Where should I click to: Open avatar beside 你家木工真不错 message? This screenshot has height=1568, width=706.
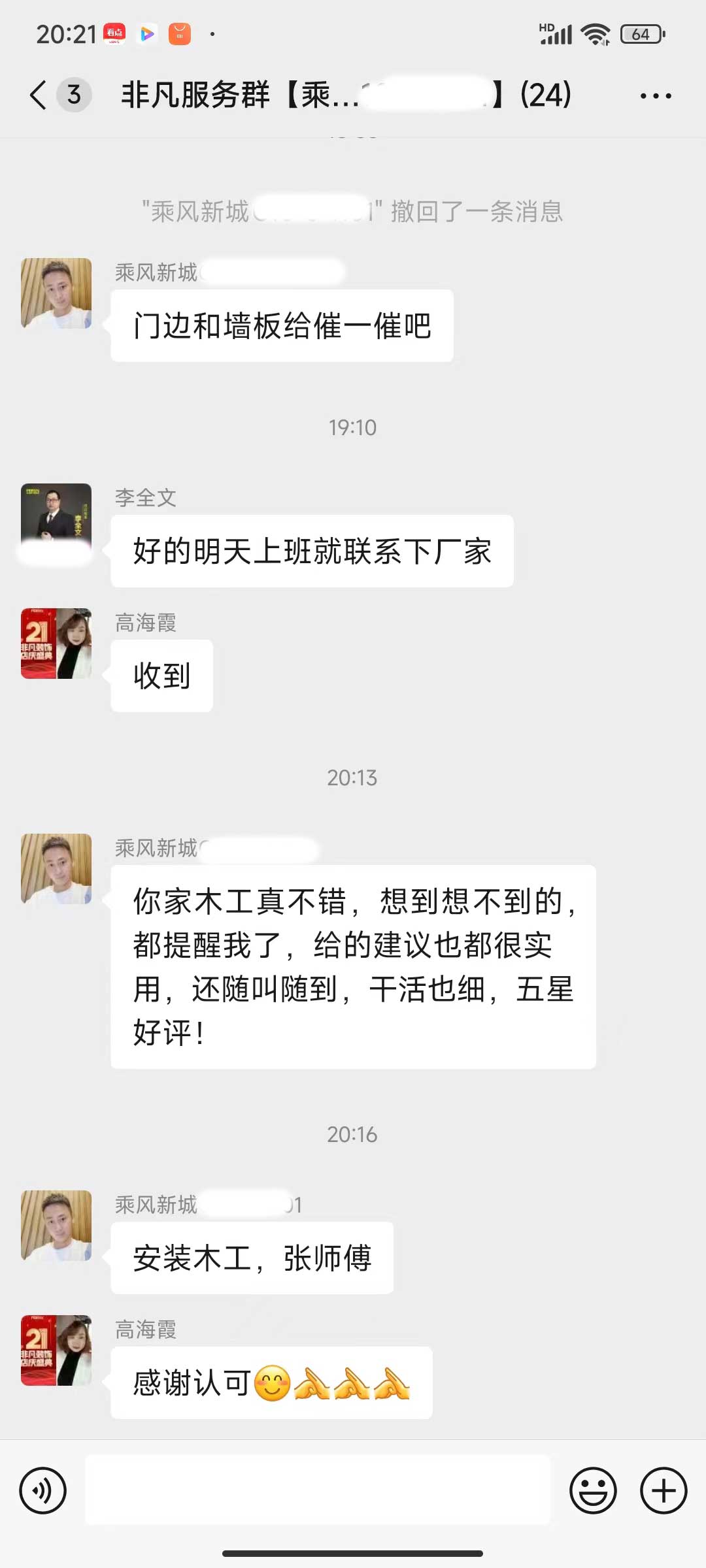coord(56,869)
